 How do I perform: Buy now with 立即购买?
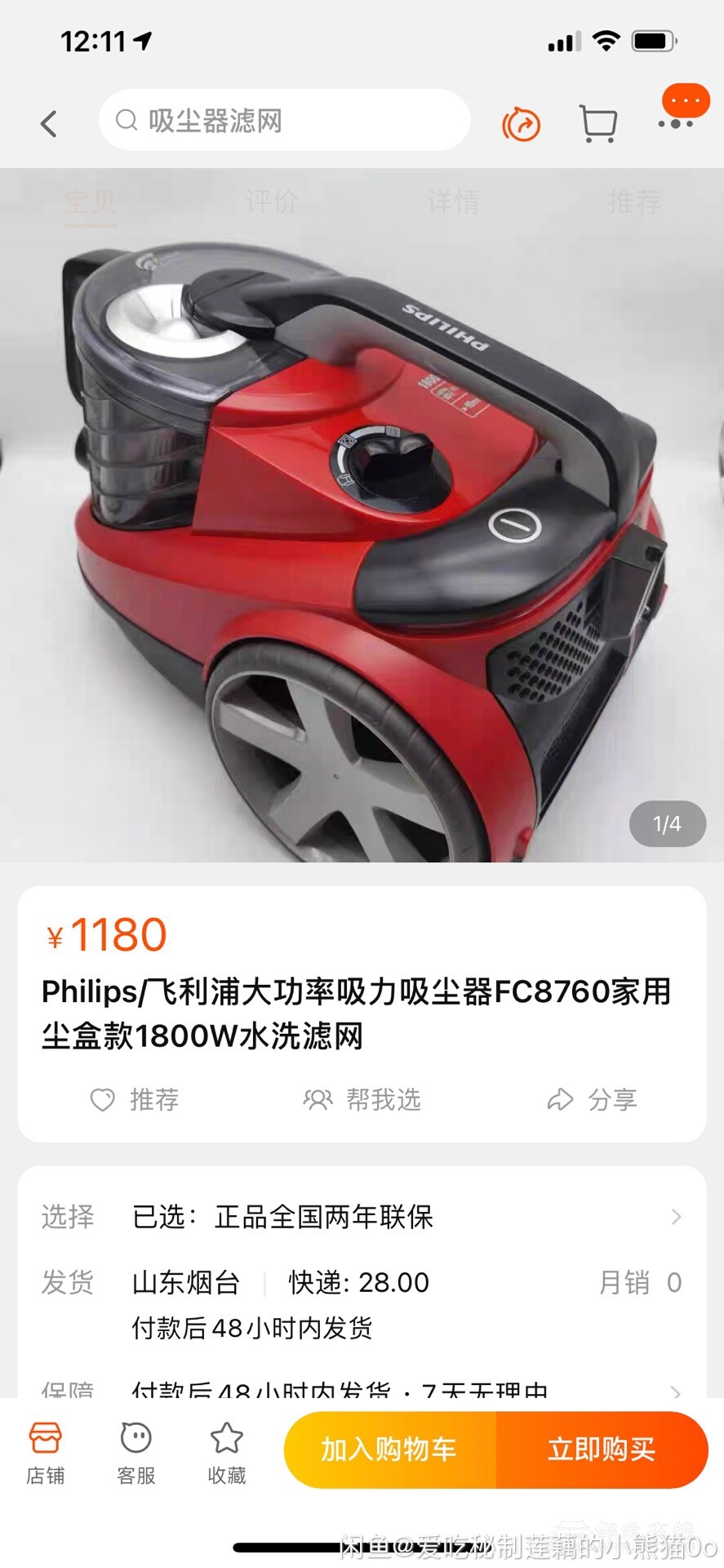[602, 1450]
